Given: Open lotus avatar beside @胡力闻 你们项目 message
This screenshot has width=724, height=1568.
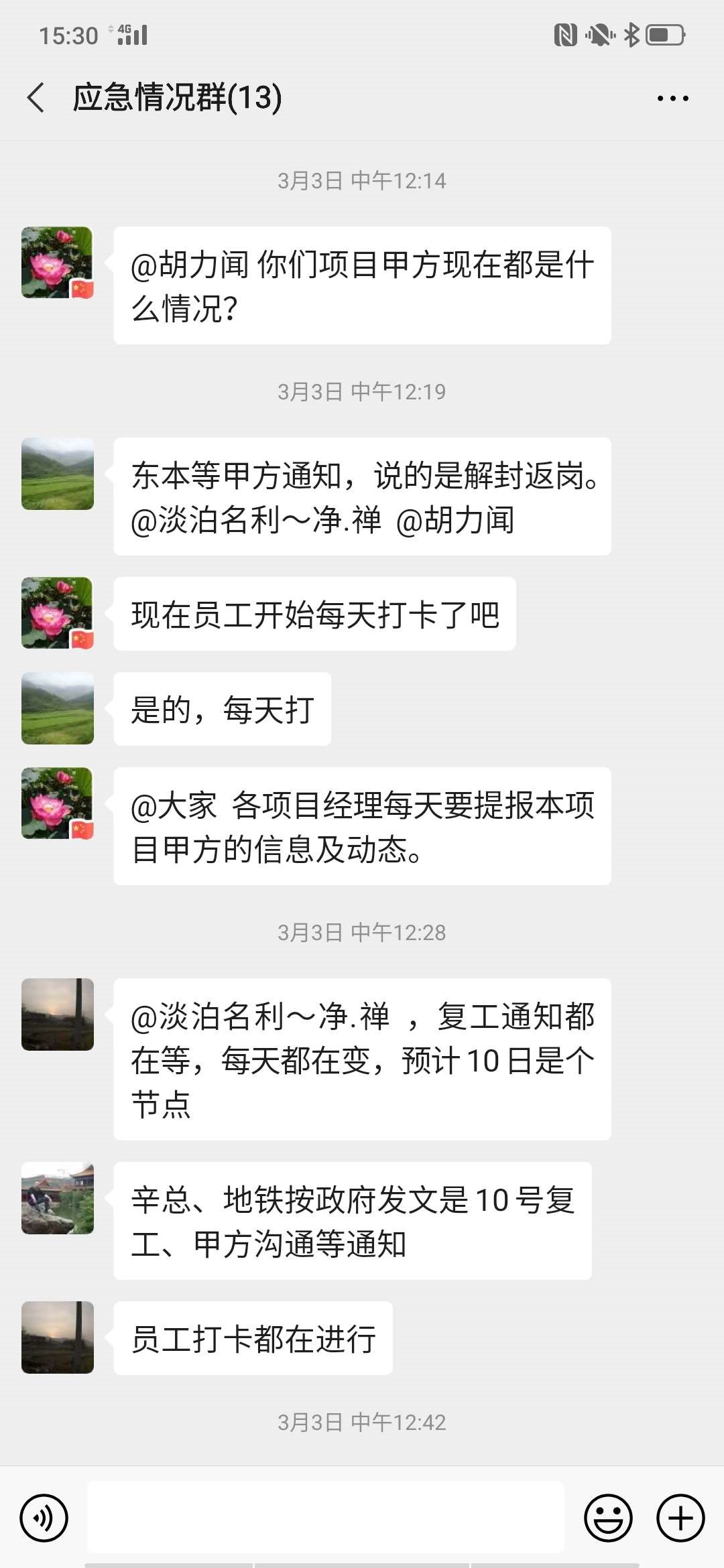Looking at the screenshot, I should click(58, 263).
